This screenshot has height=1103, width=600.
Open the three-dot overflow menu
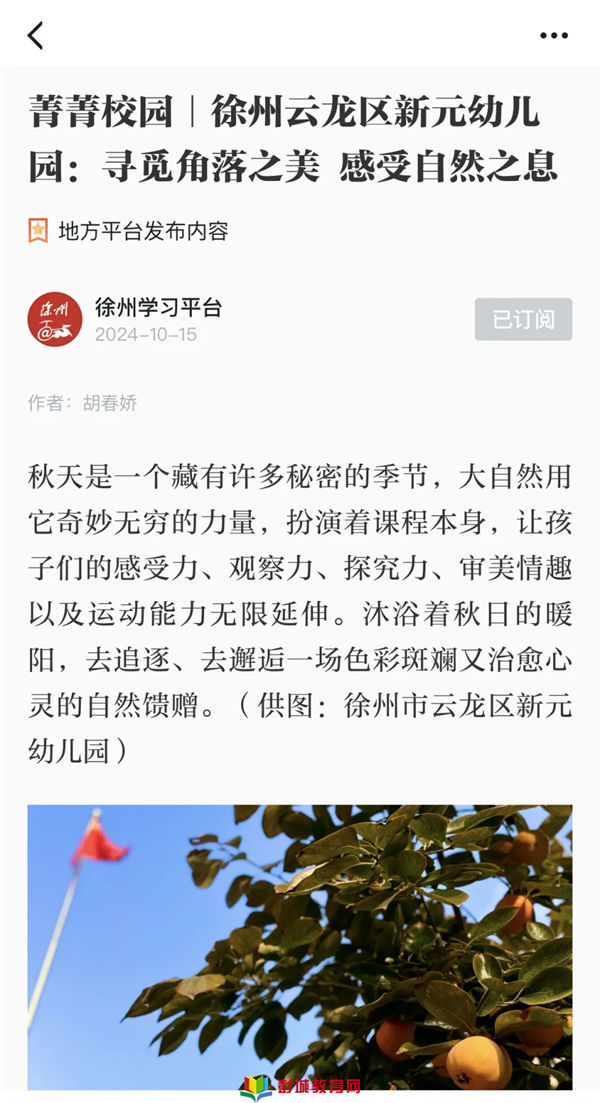coord(553,35)
